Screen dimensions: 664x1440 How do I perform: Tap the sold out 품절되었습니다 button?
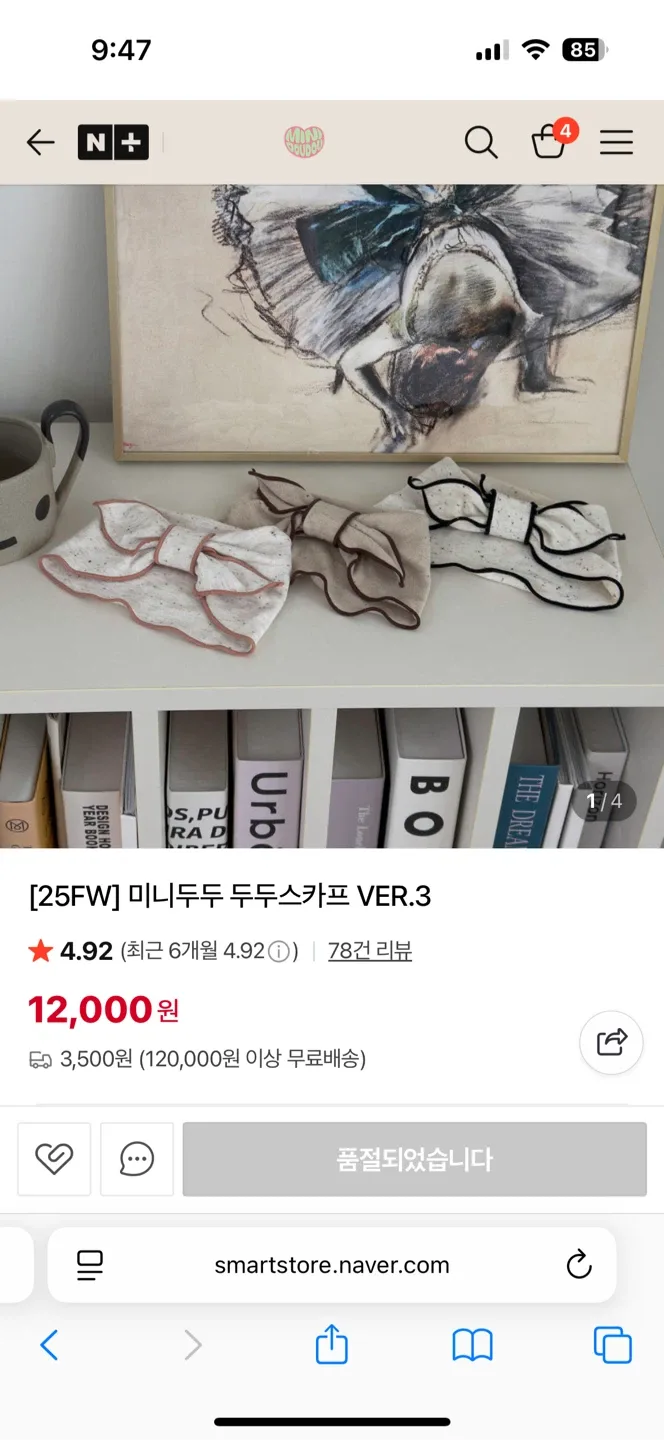pyautogui.click(x=414, y=1159)
